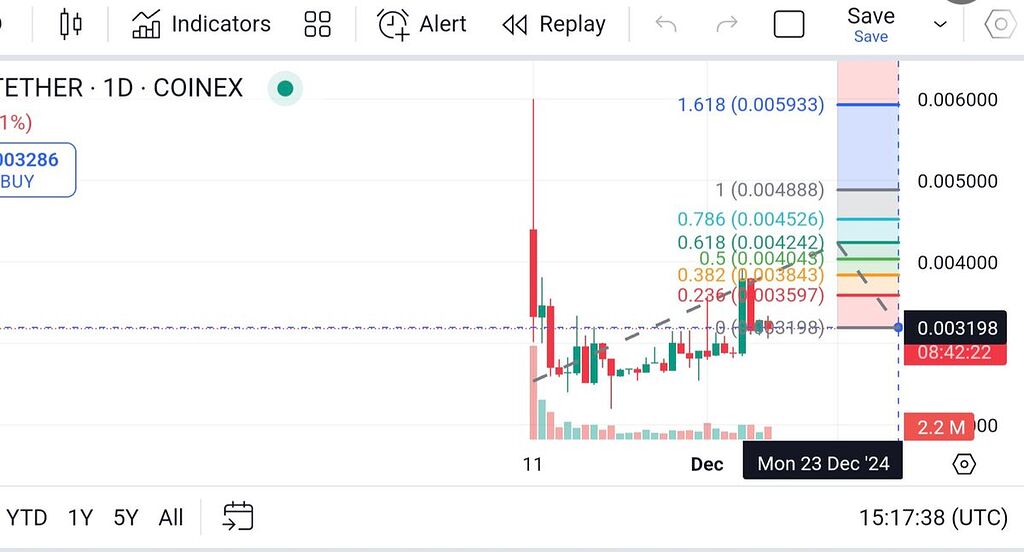
Task: Switch to the 5Y range
Action: pyautogui.click(x=125, y=517)
